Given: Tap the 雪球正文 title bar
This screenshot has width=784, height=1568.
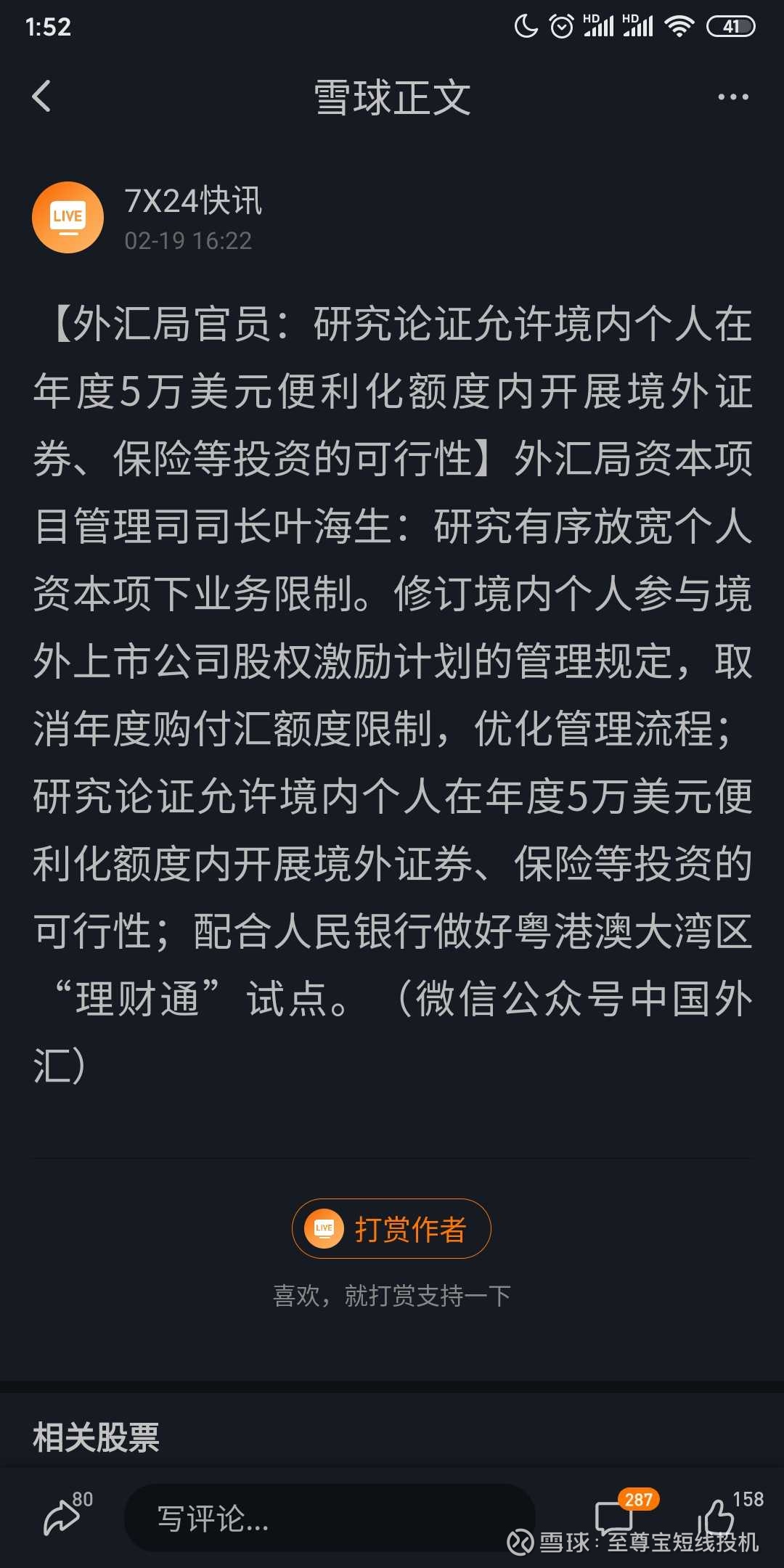Looking at the screenshot, I should [392, 98].
